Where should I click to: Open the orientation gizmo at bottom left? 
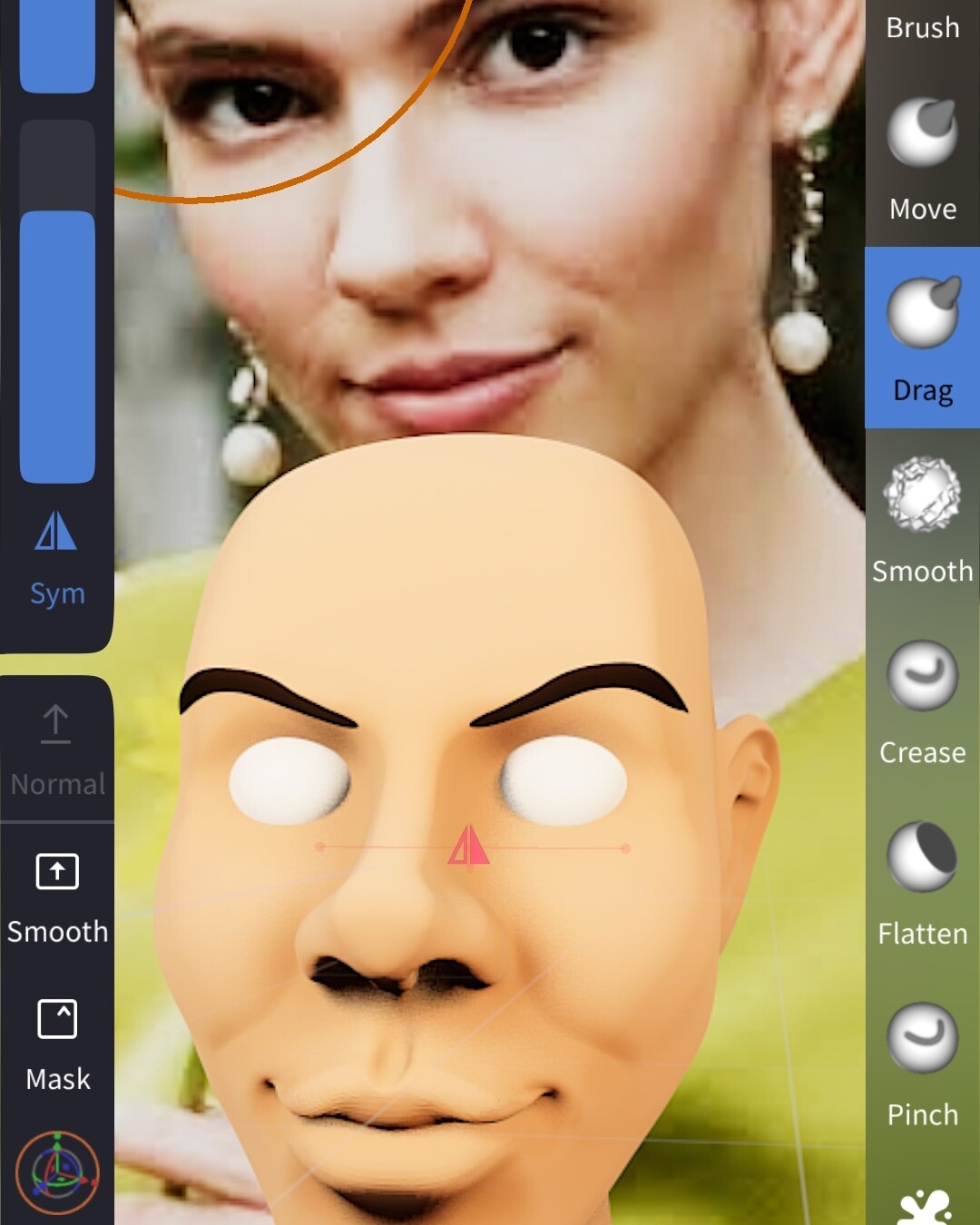click(57, 1172)
